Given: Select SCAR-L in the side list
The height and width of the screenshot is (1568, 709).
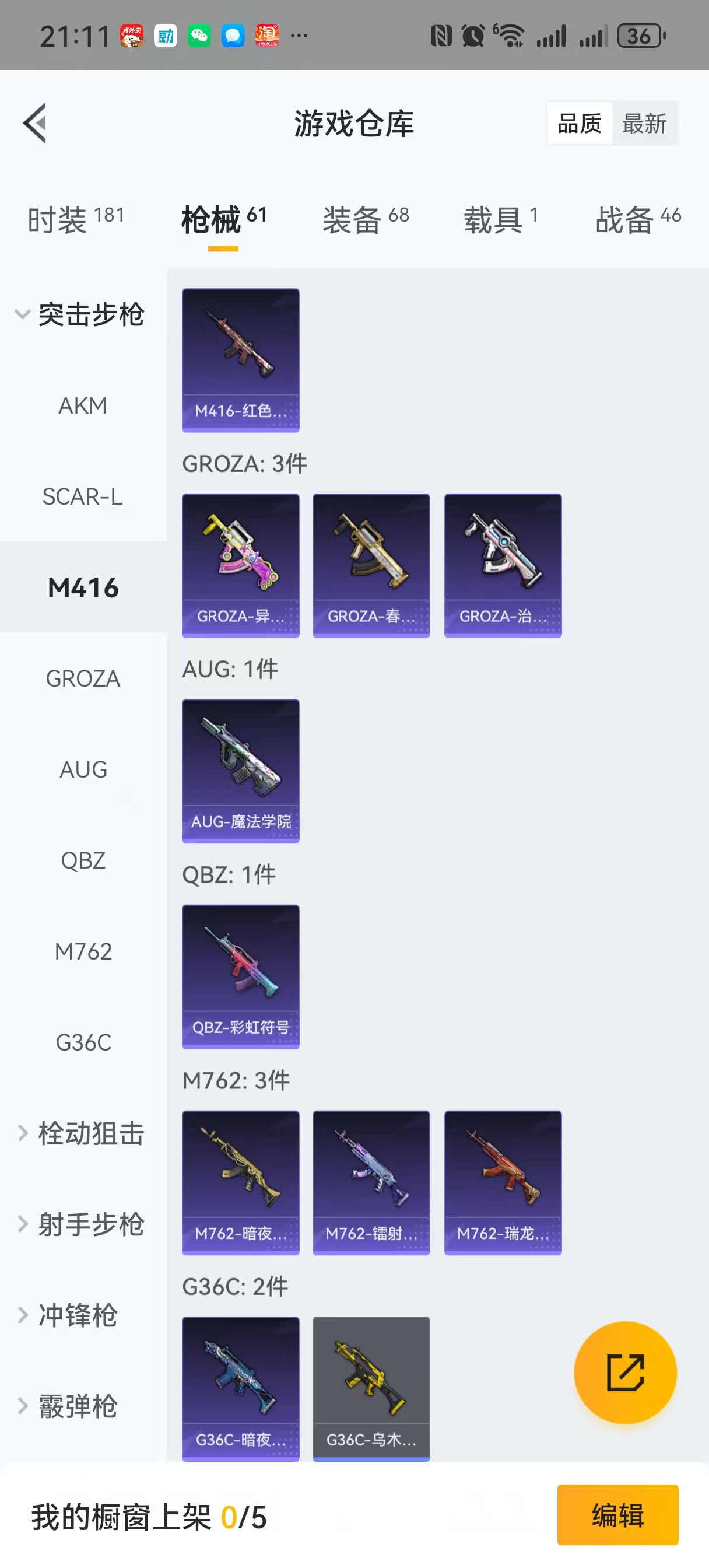Looking at the screenshot, I should (83, 496).
